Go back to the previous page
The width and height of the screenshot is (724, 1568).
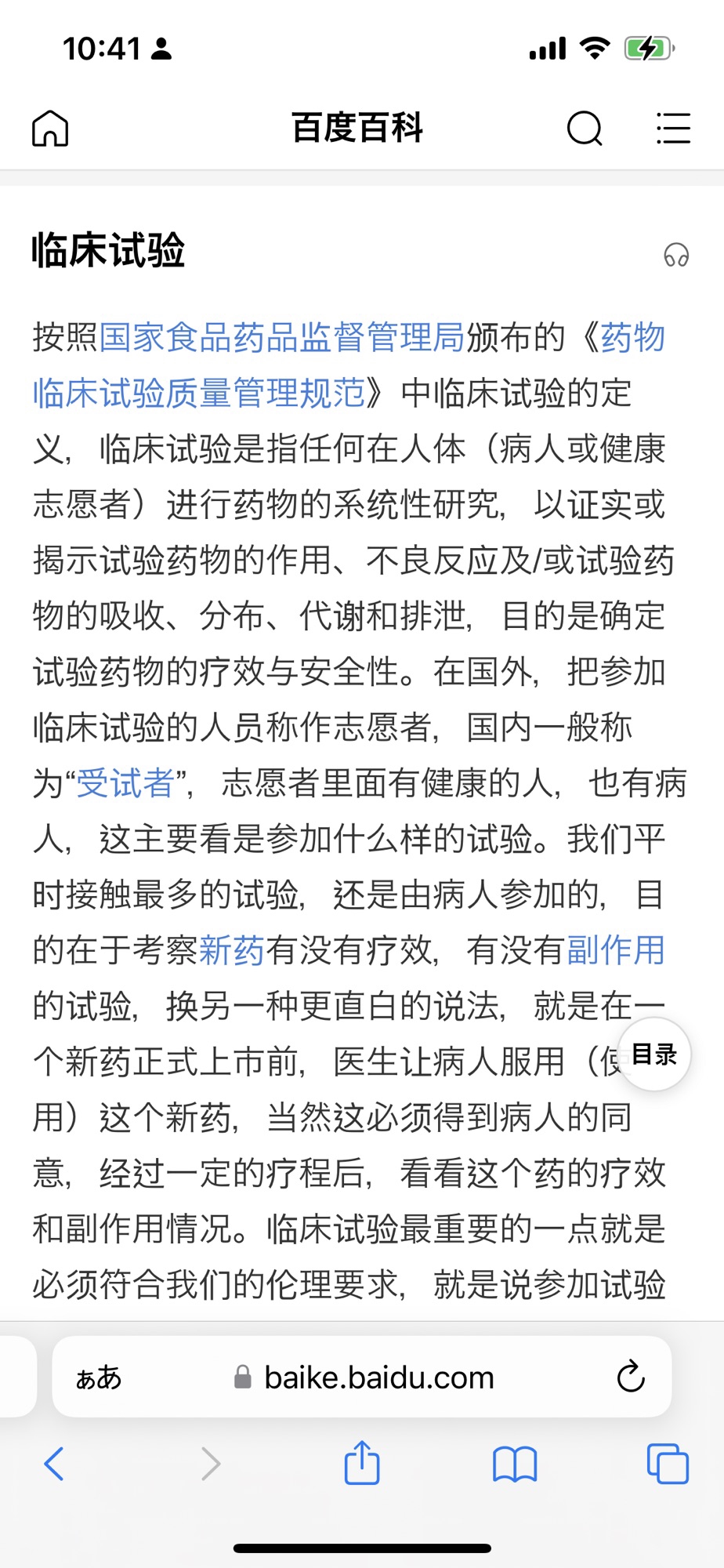(x=54, y=1463)
